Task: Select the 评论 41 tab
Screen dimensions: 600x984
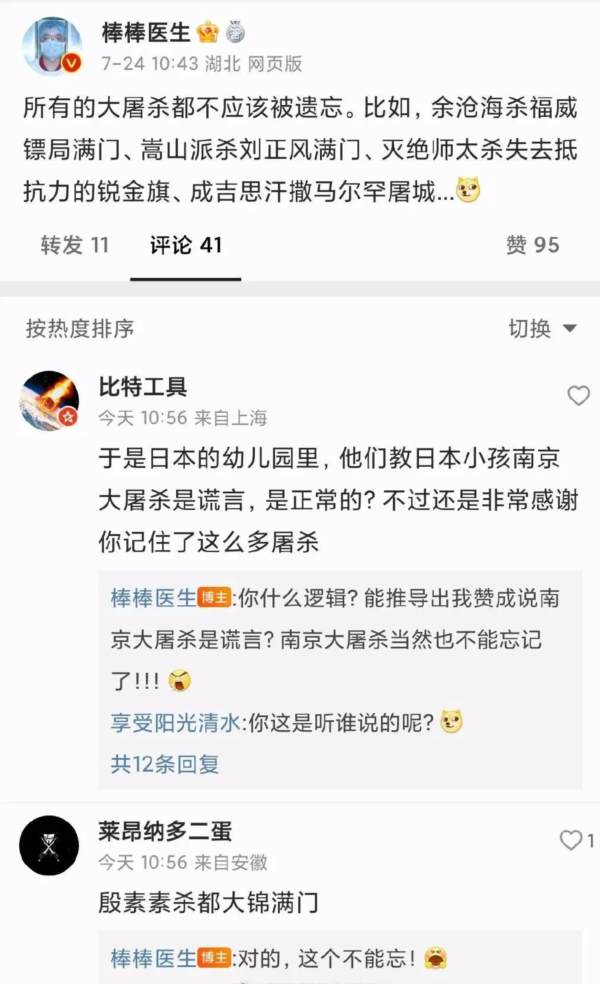Action: [186, 245]
